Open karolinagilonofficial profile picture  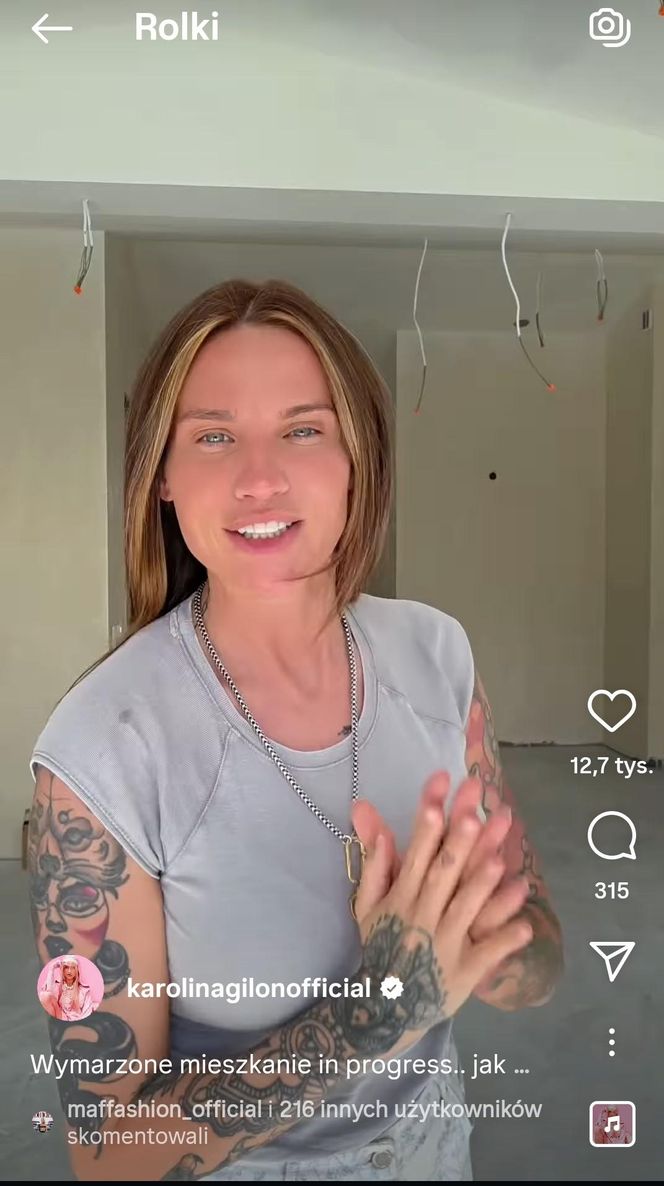pos(70,988)
